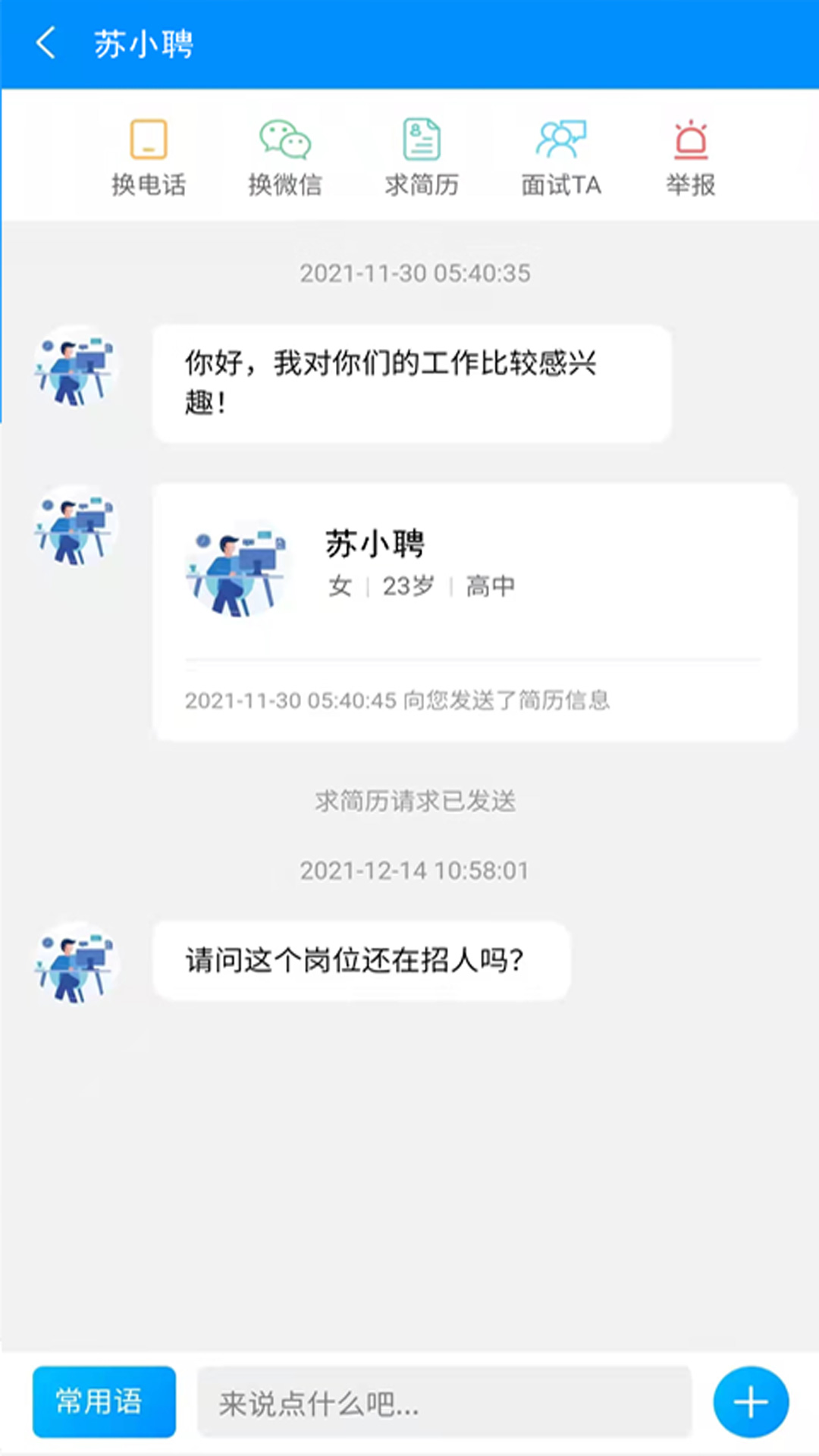This screenshot has height=1456, width=819.
Task: Tap the 求简历请求已发送 status text
Action: pyautogui.click(x=416, y=802)
